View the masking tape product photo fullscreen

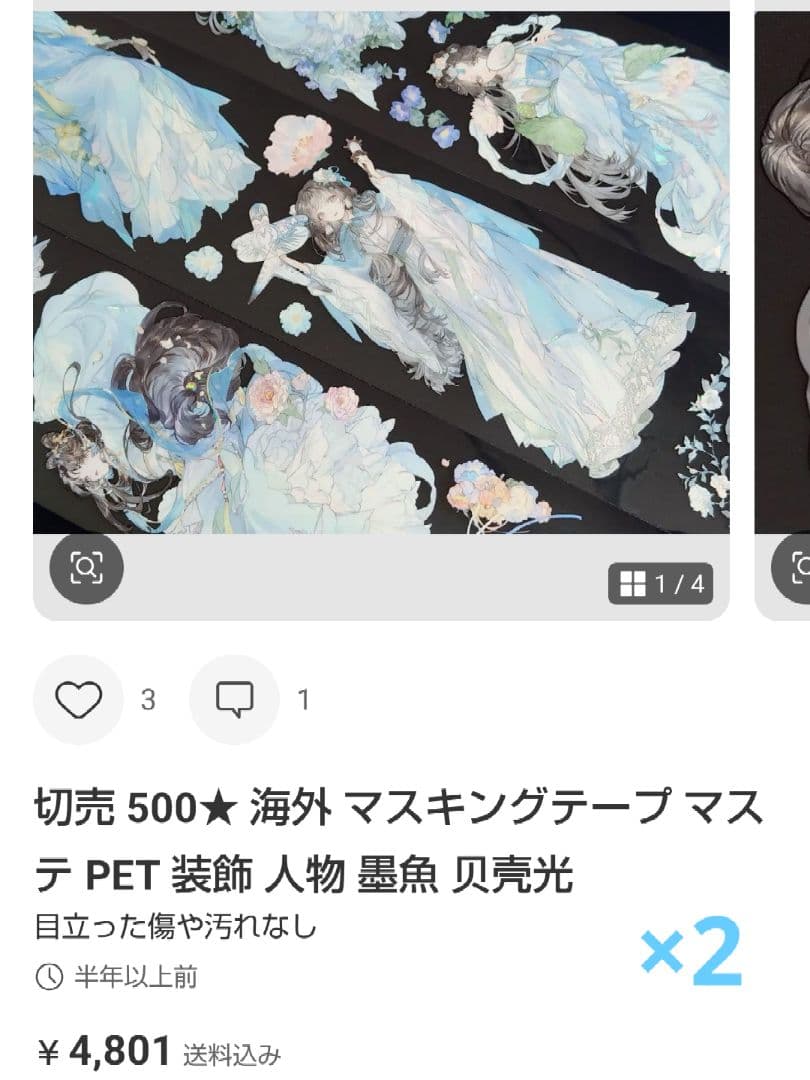coord(380,270)
